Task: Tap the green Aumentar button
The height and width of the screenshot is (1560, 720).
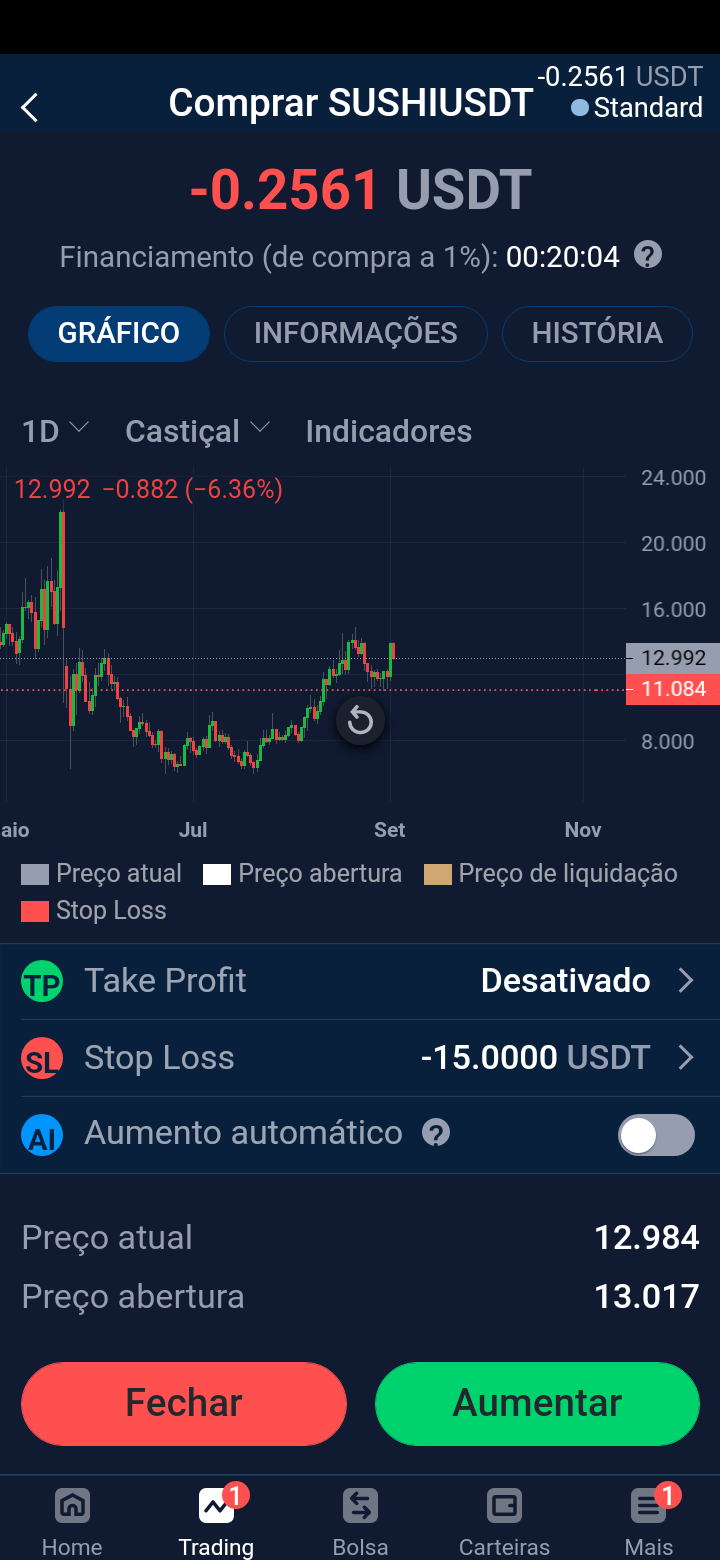Action: [537, 1403]
